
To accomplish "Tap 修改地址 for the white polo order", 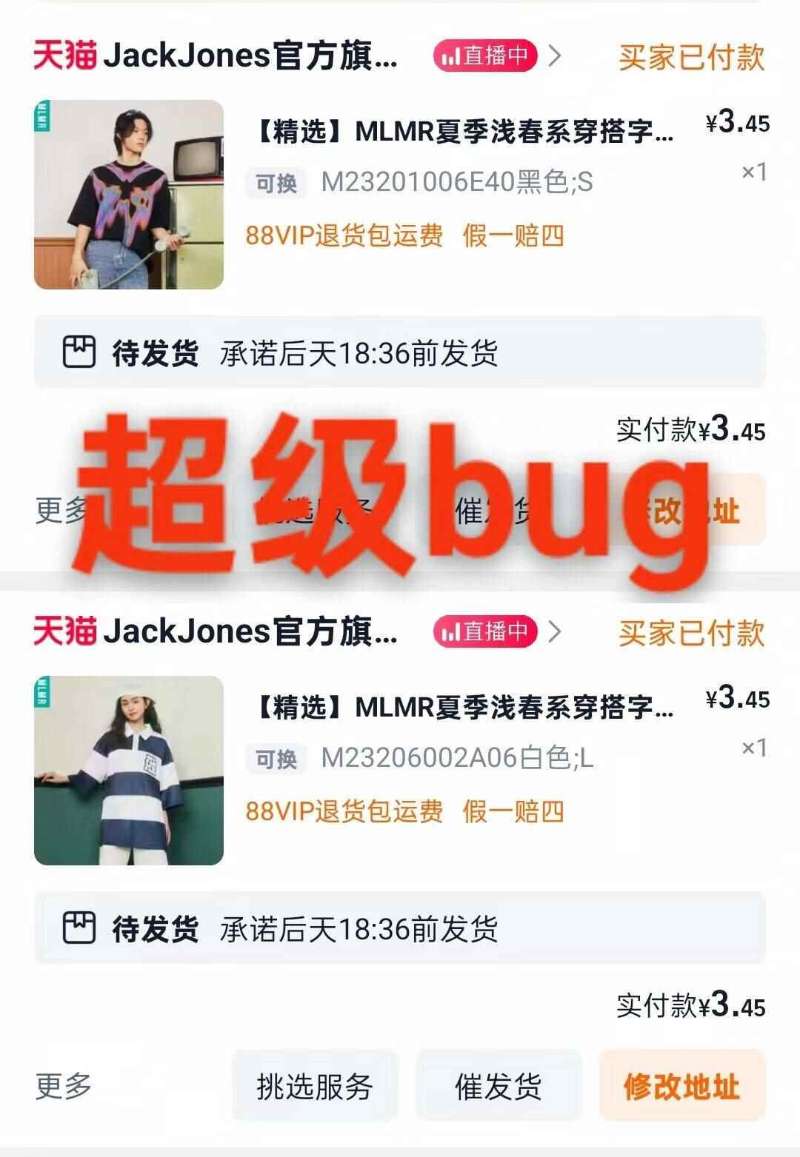I will pos(682,1086).
